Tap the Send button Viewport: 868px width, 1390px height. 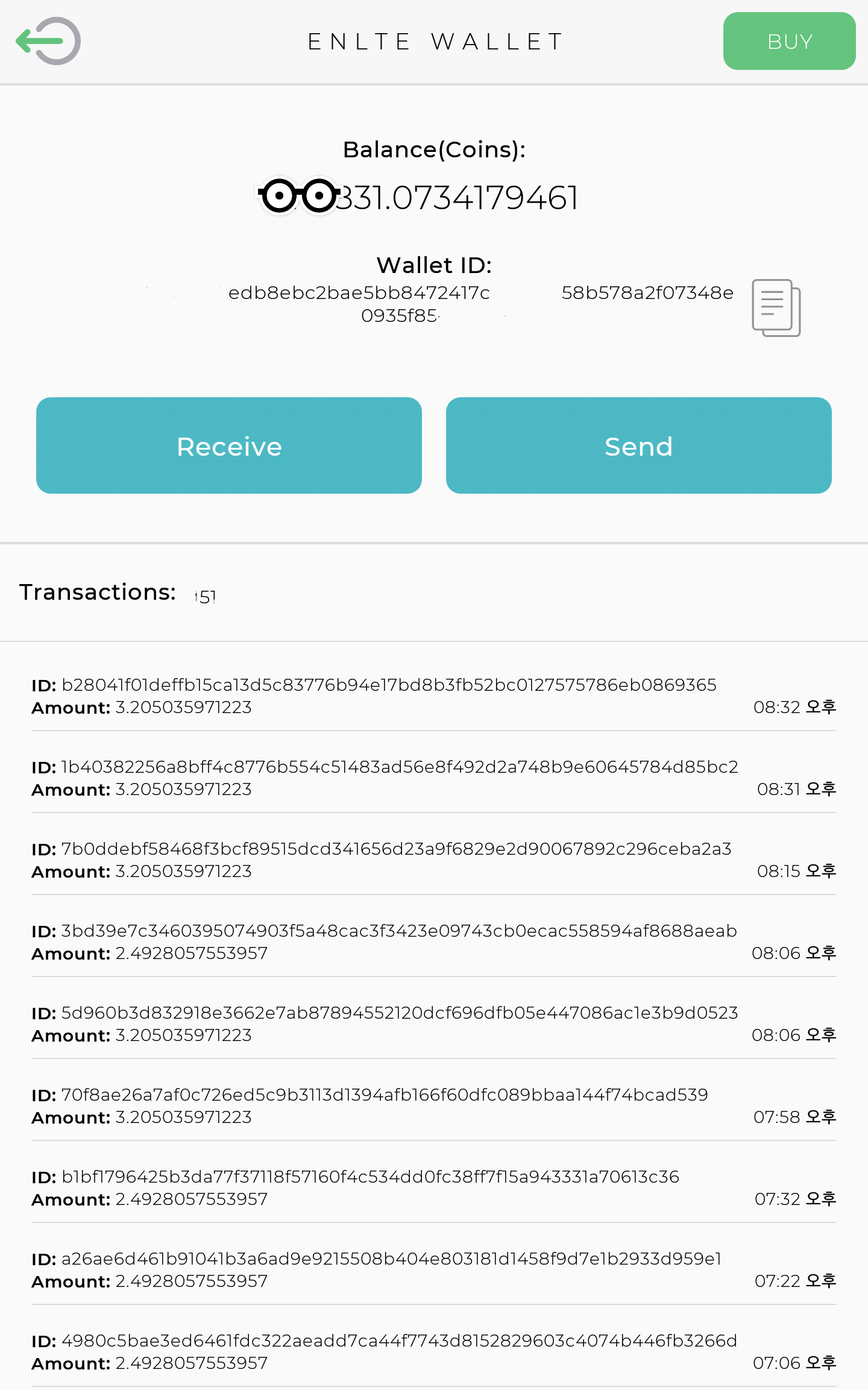[638, 445]
